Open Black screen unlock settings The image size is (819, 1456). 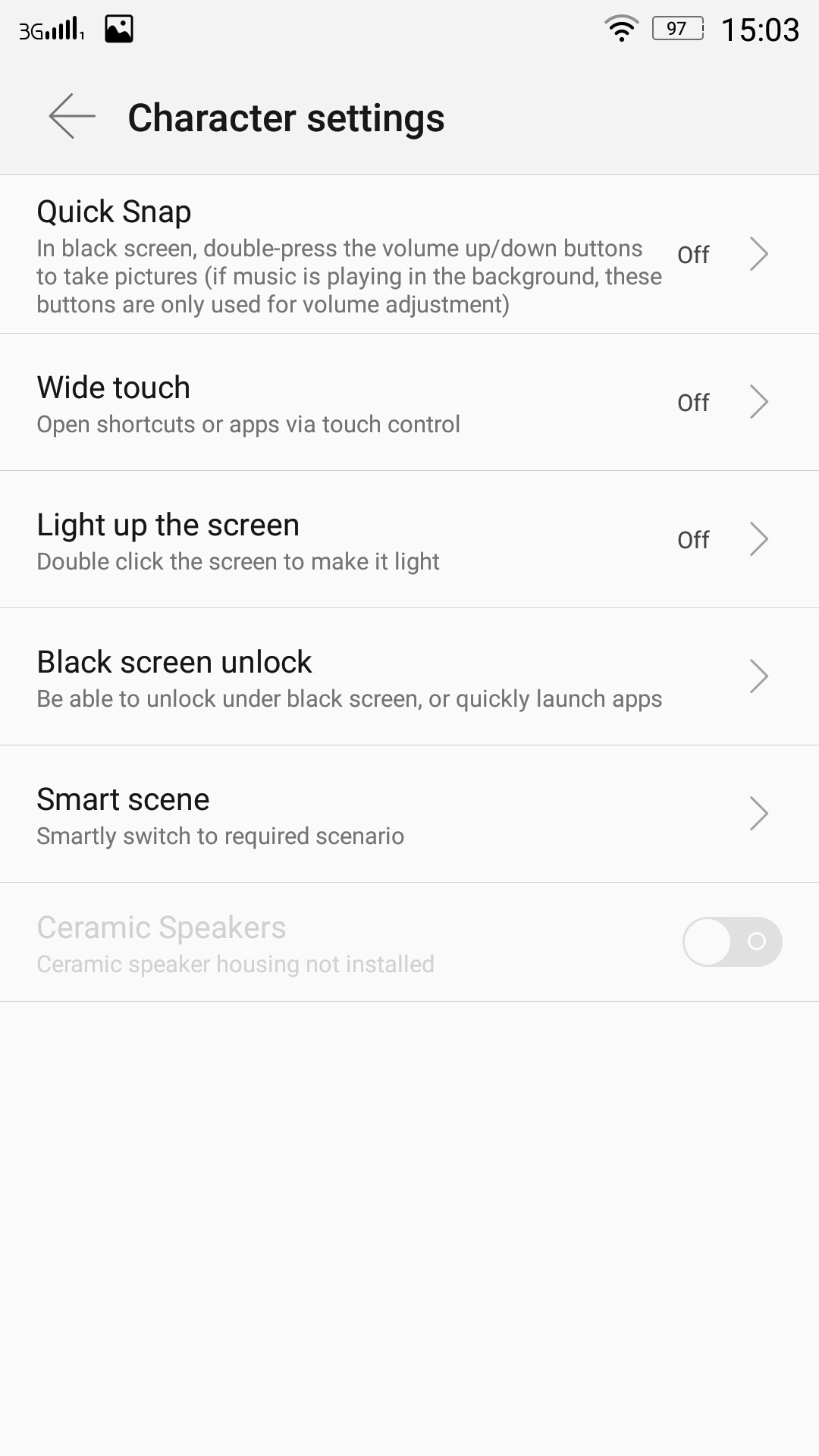point(409,676)
